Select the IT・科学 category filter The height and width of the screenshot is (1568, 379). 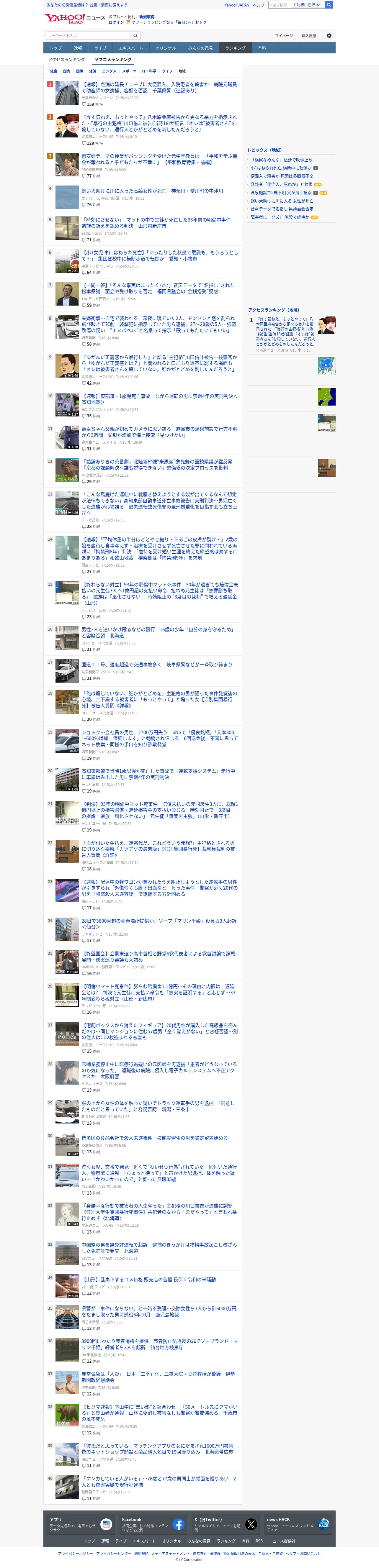click(149, 71)
